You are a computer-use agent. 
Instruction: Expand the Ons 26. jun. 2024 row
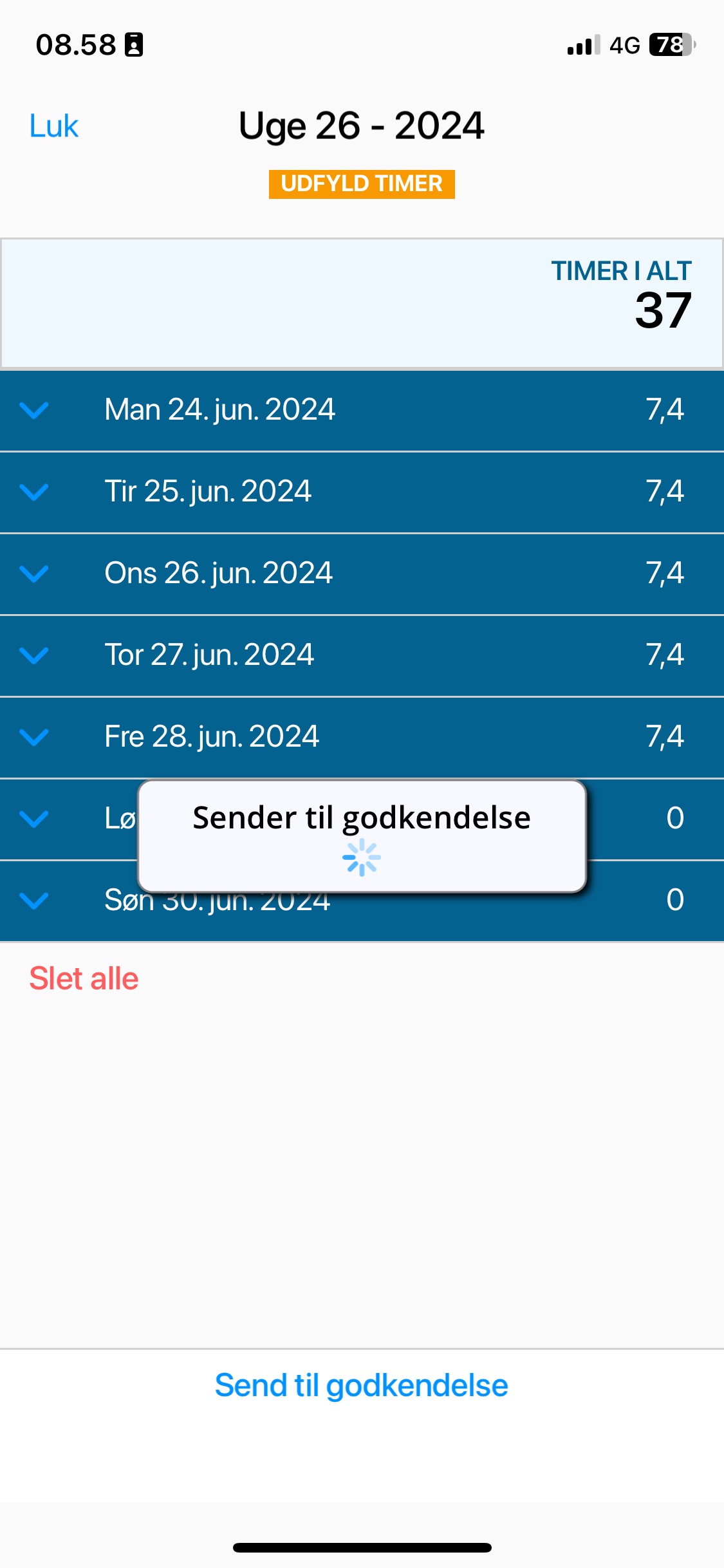[x=362, y=574]
